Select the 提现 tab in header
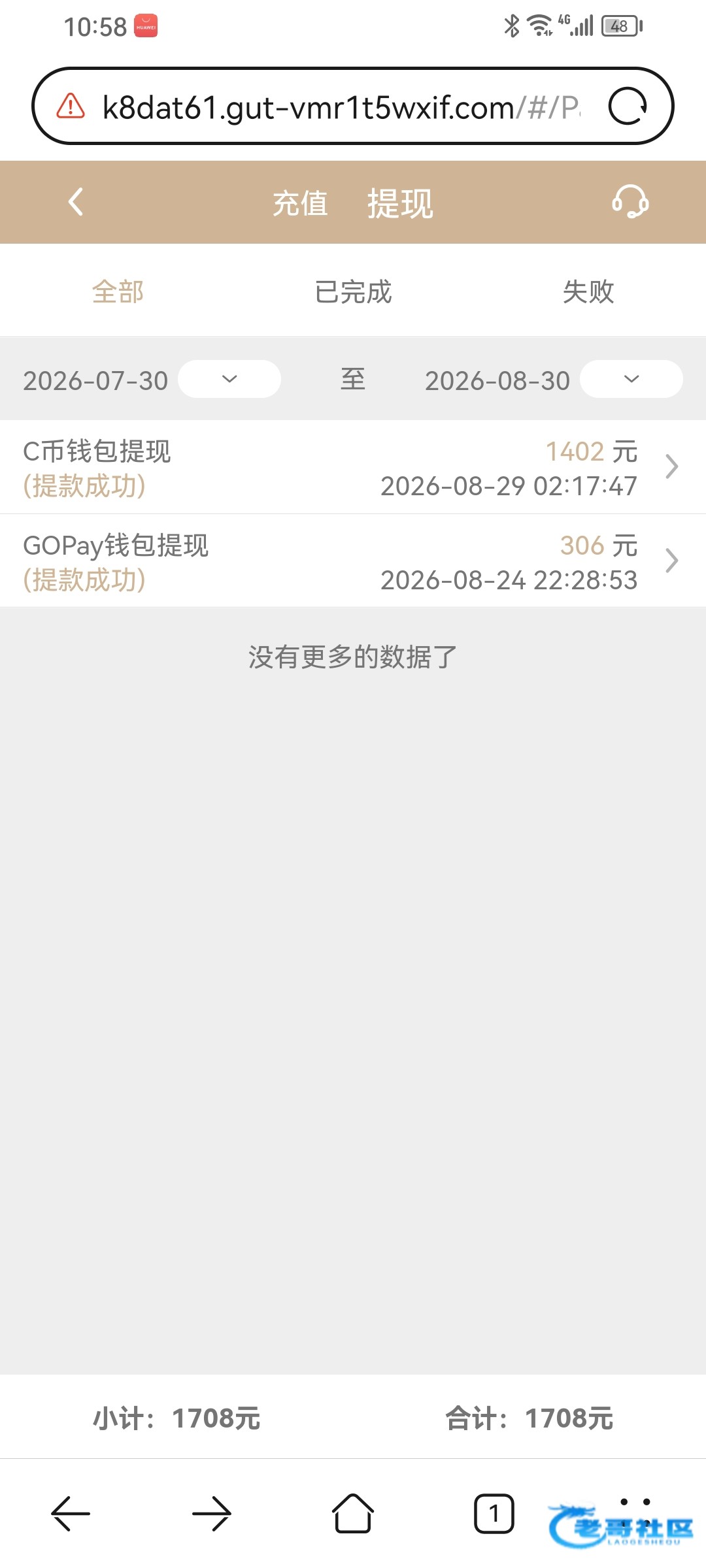Image resolution: width=706 pixels, height=1568 pixels. (399, 203)
